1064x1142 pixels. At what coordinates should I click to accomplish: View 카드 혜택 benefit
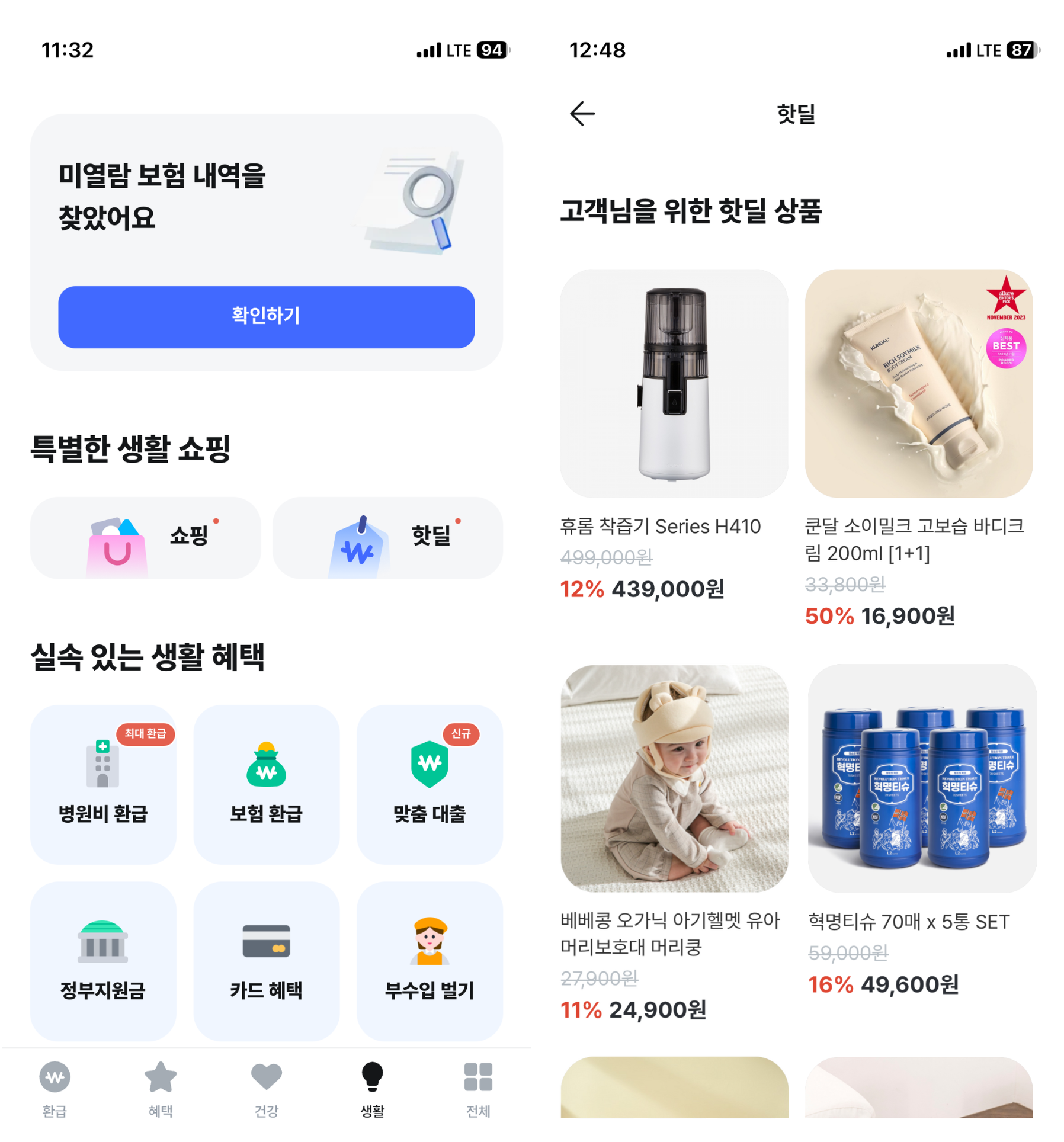click(x=266, y=960)
